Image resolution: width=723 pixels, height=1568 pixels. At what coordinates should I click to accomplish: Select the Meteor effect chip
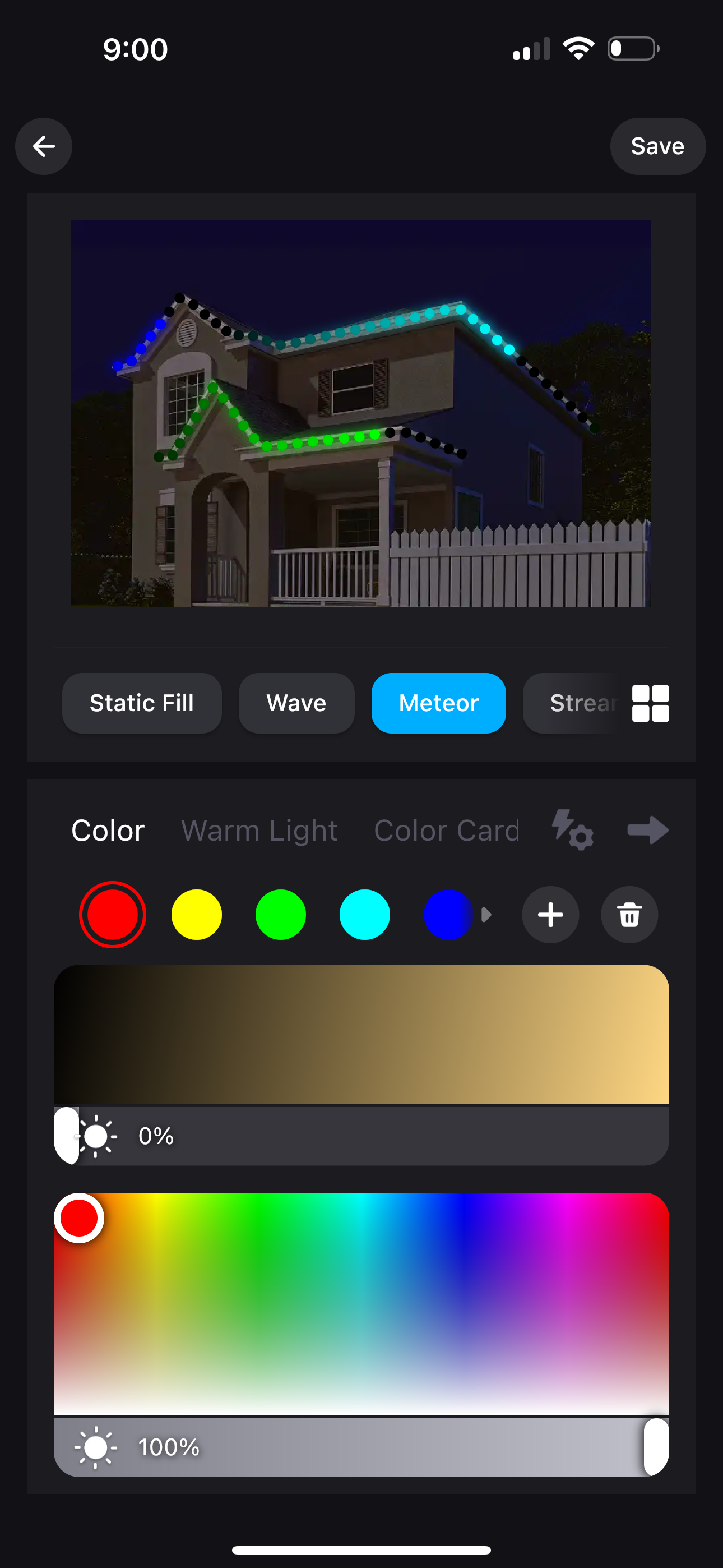coord(438,703)
